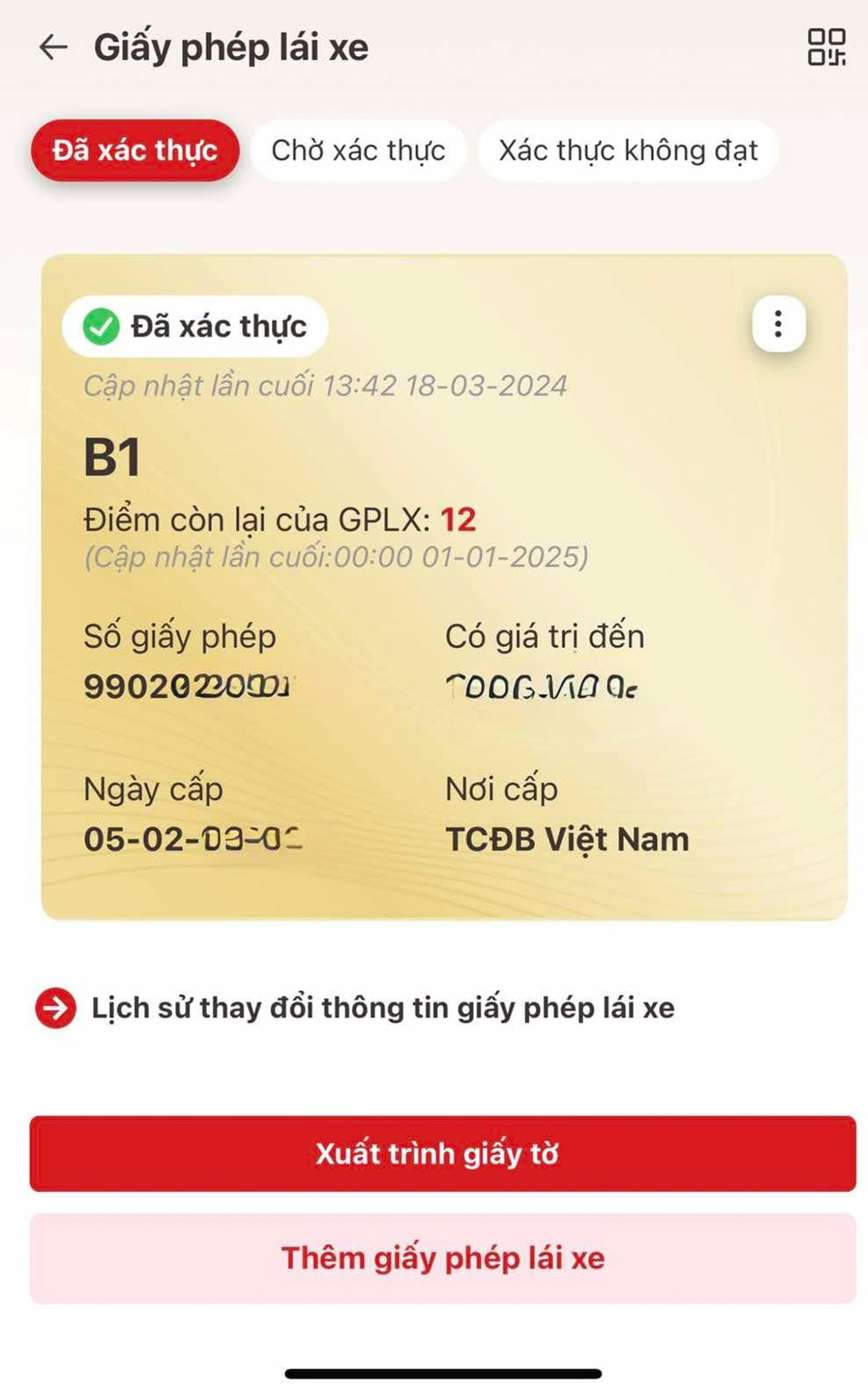This screenshot has height=1393, width=868.
Task: Go back using the arrow icon
Action: pos(53,47)
